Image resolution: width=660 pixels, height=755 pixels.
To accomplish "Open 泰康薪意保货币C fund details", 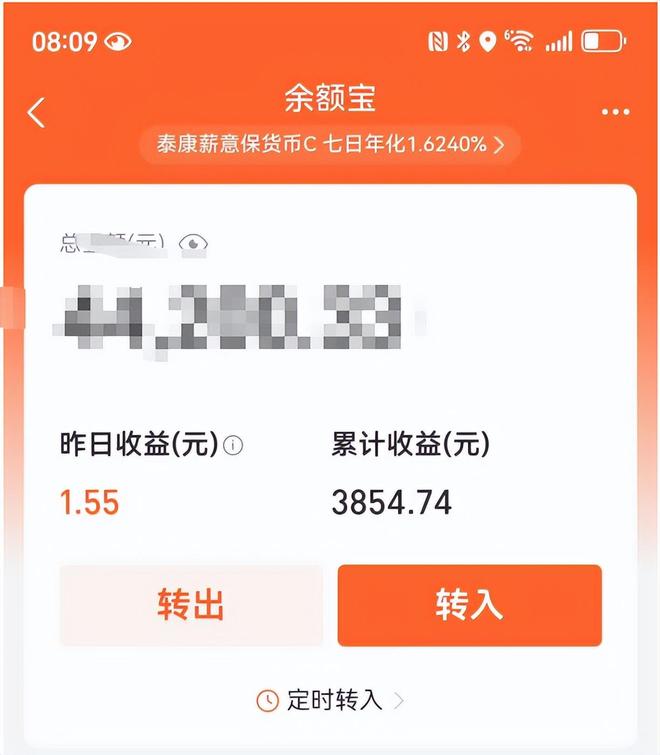I will point(330,145).
